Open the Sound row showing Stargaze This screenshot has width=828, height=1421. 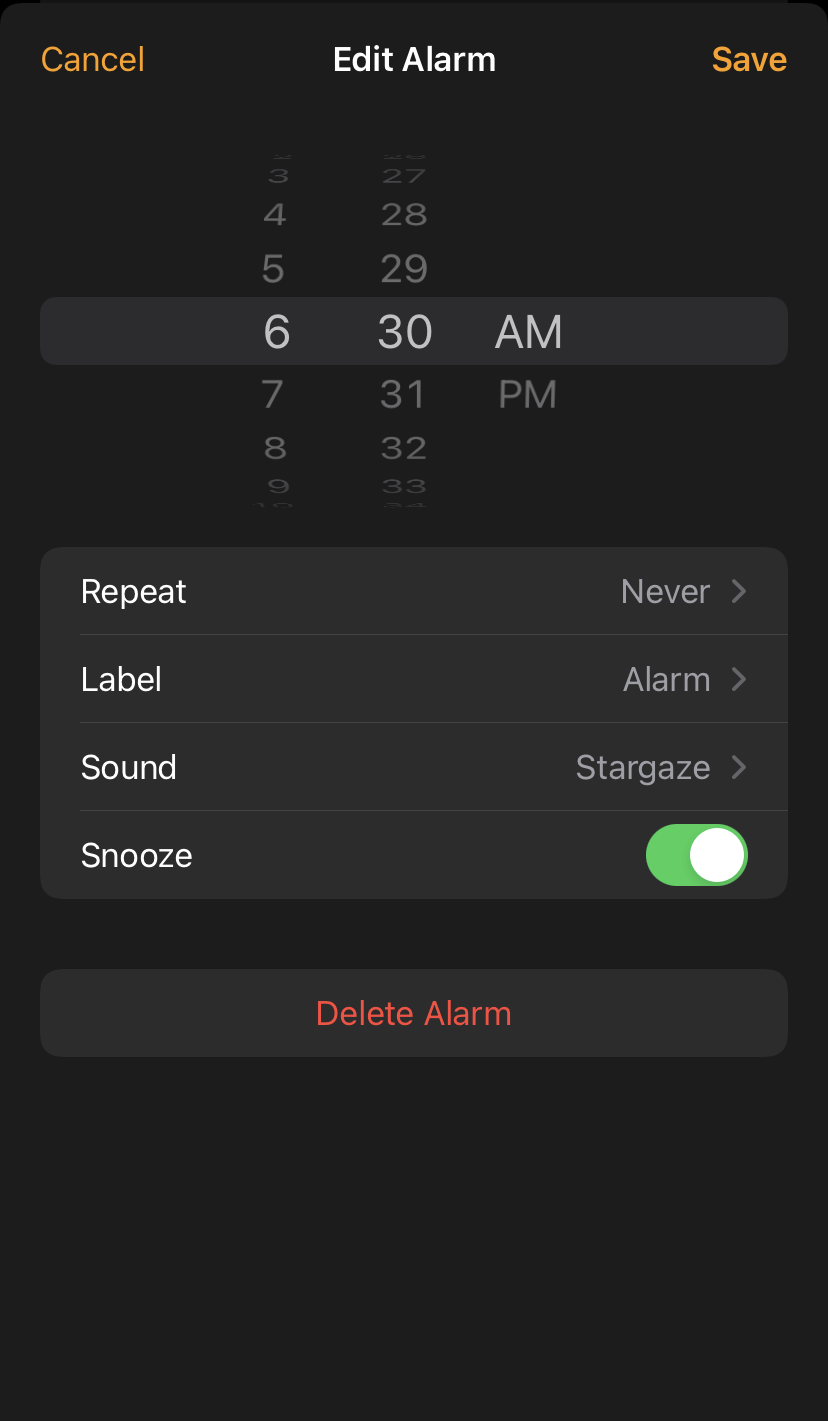click(414, 767)
